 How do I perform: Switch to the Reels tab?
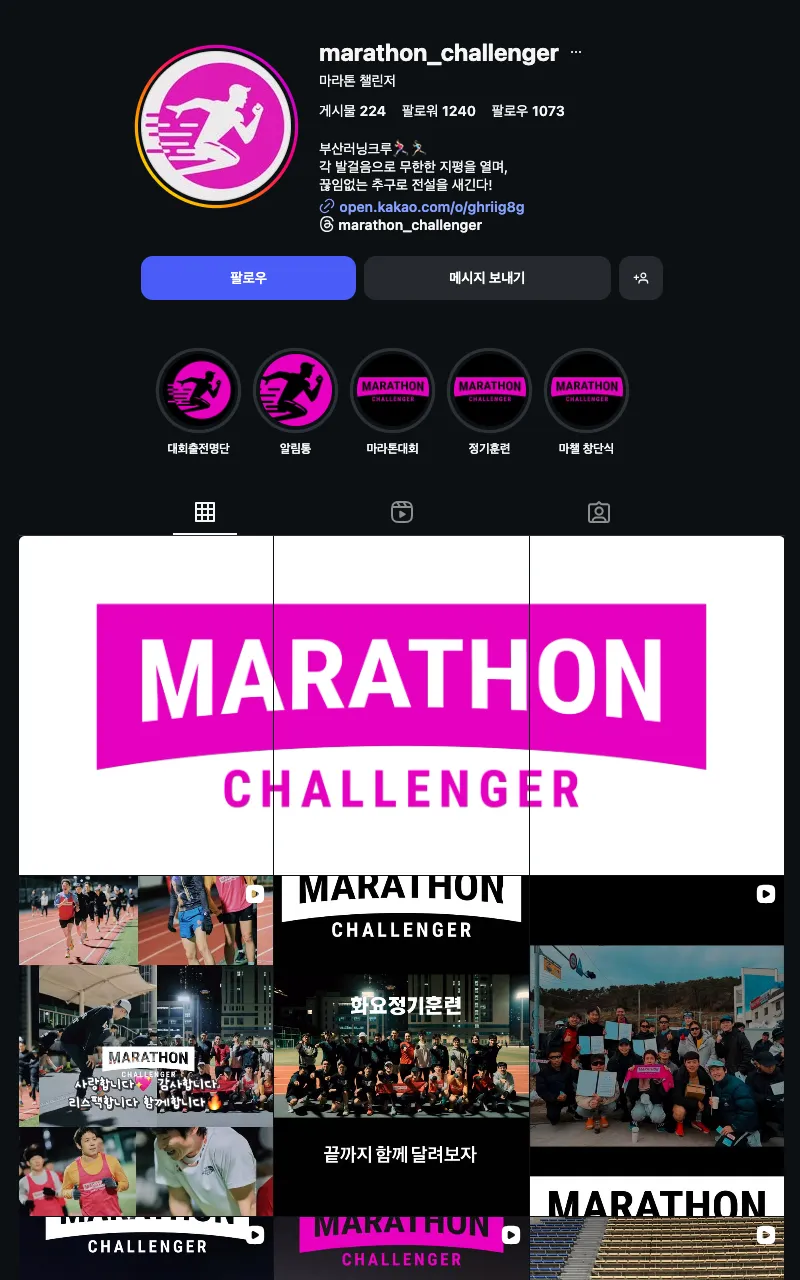tap(402, 513)
